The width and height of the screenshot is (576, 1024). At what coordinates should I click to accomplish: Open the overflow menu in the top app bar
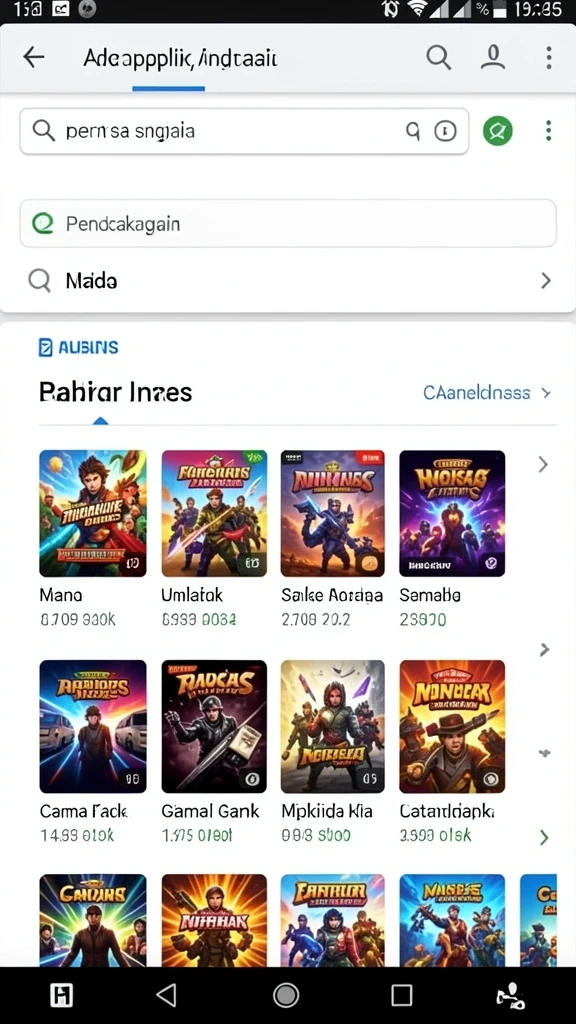coord(549,57)
